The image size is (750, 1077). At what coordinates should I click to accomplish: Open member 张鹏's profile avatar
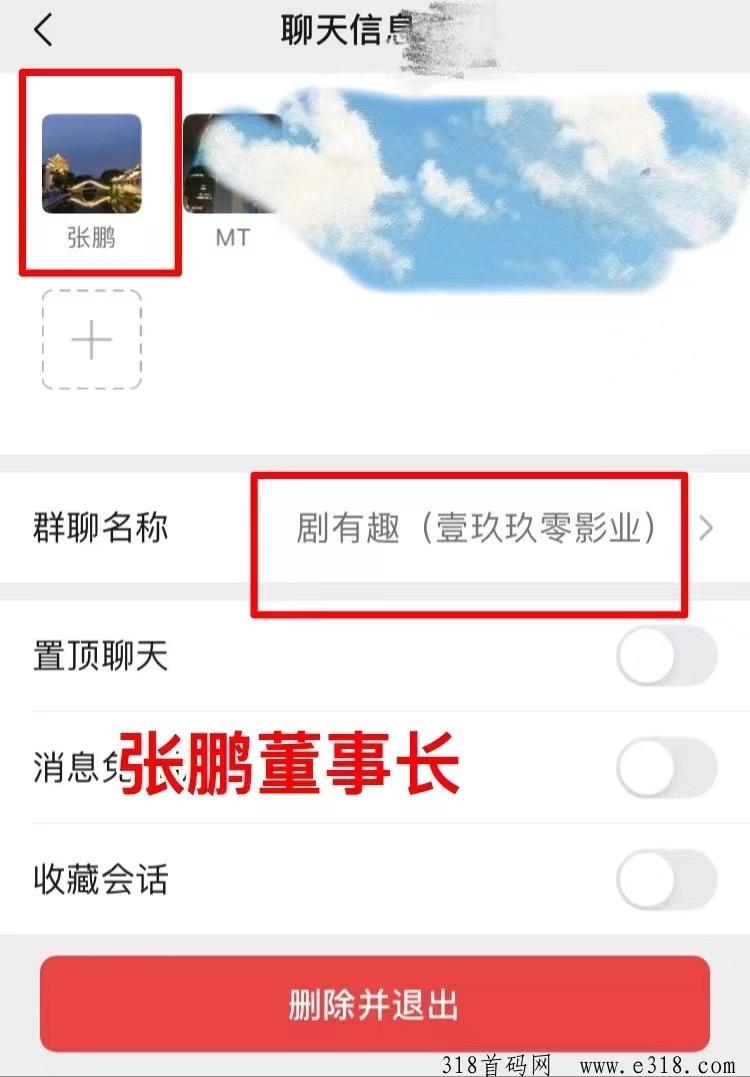pyautogui.click(x=91, y=164)
